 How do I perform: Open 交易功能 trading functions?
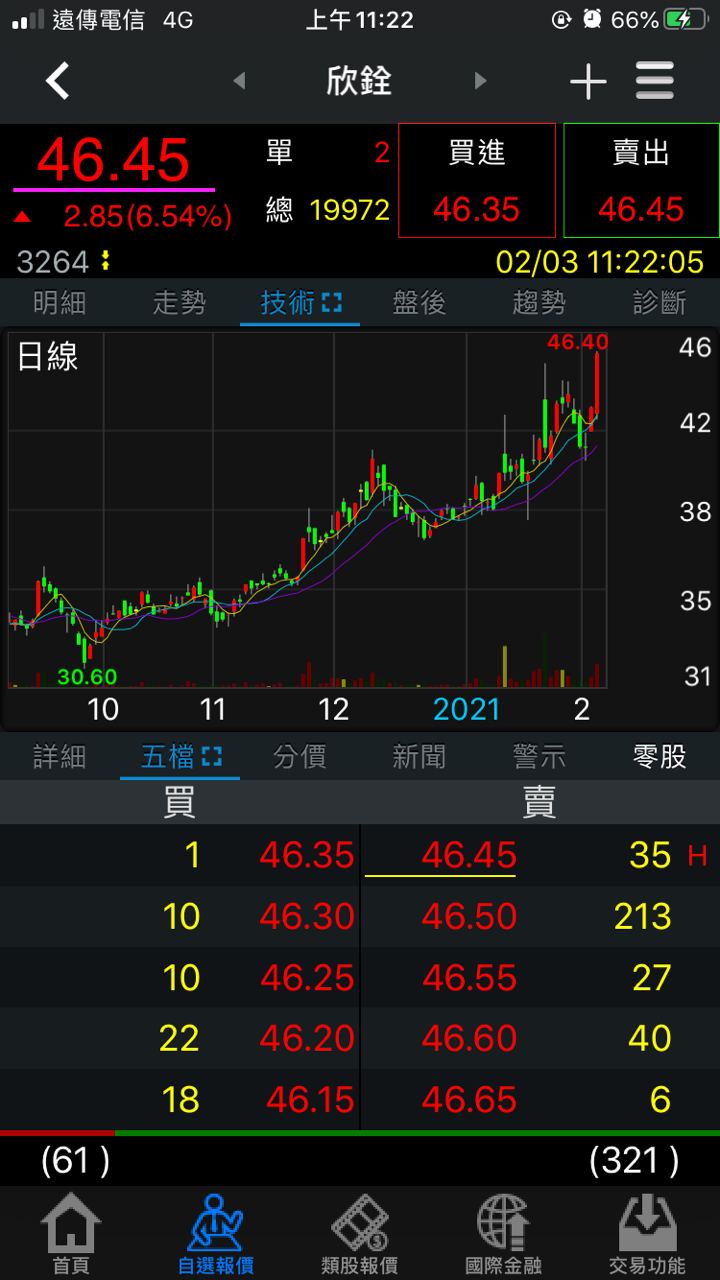pos(647,1235)
